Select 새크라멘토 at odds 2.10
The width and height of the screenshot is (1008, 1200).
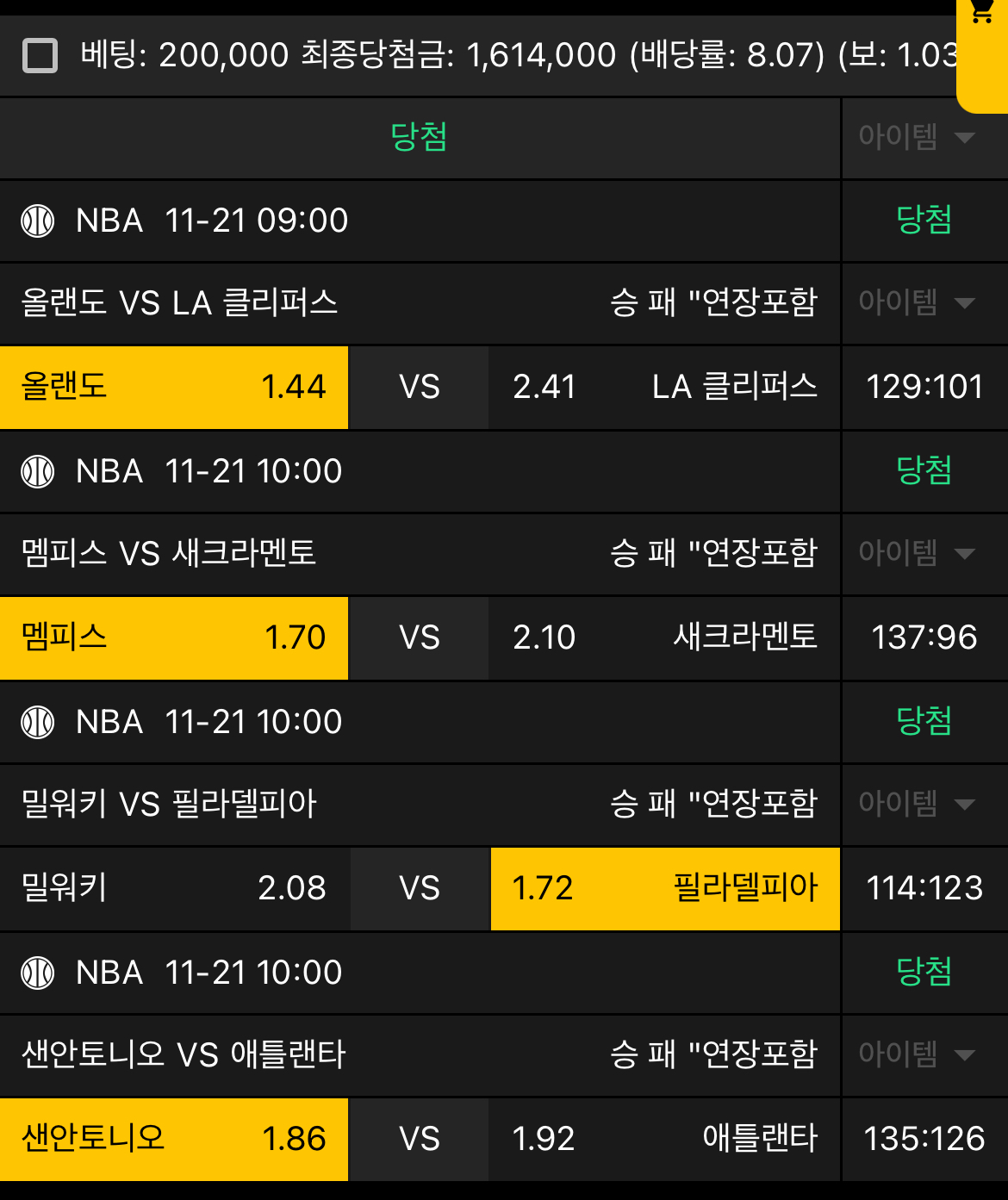(x=663, y=638)
